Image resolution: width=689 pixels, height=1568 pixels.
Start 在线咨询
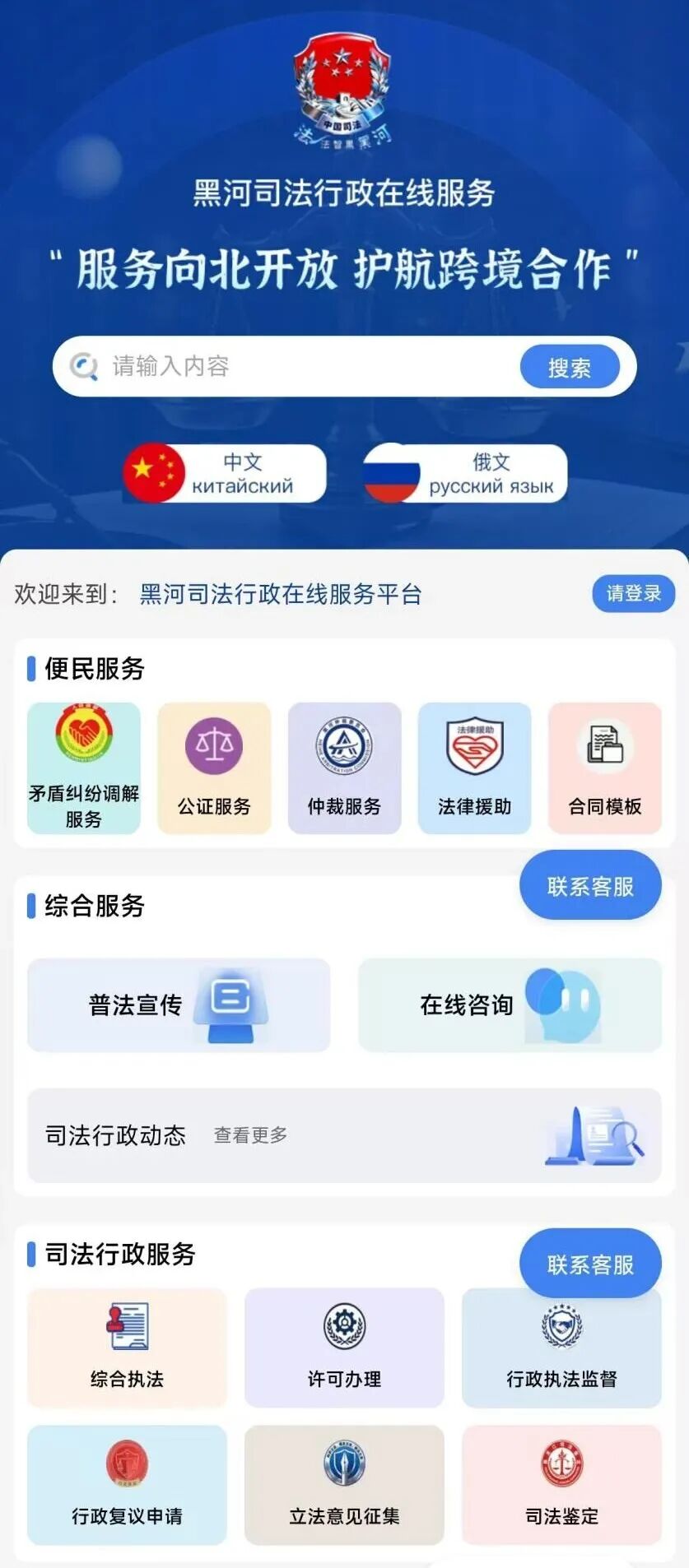(x=510, y=1004)
